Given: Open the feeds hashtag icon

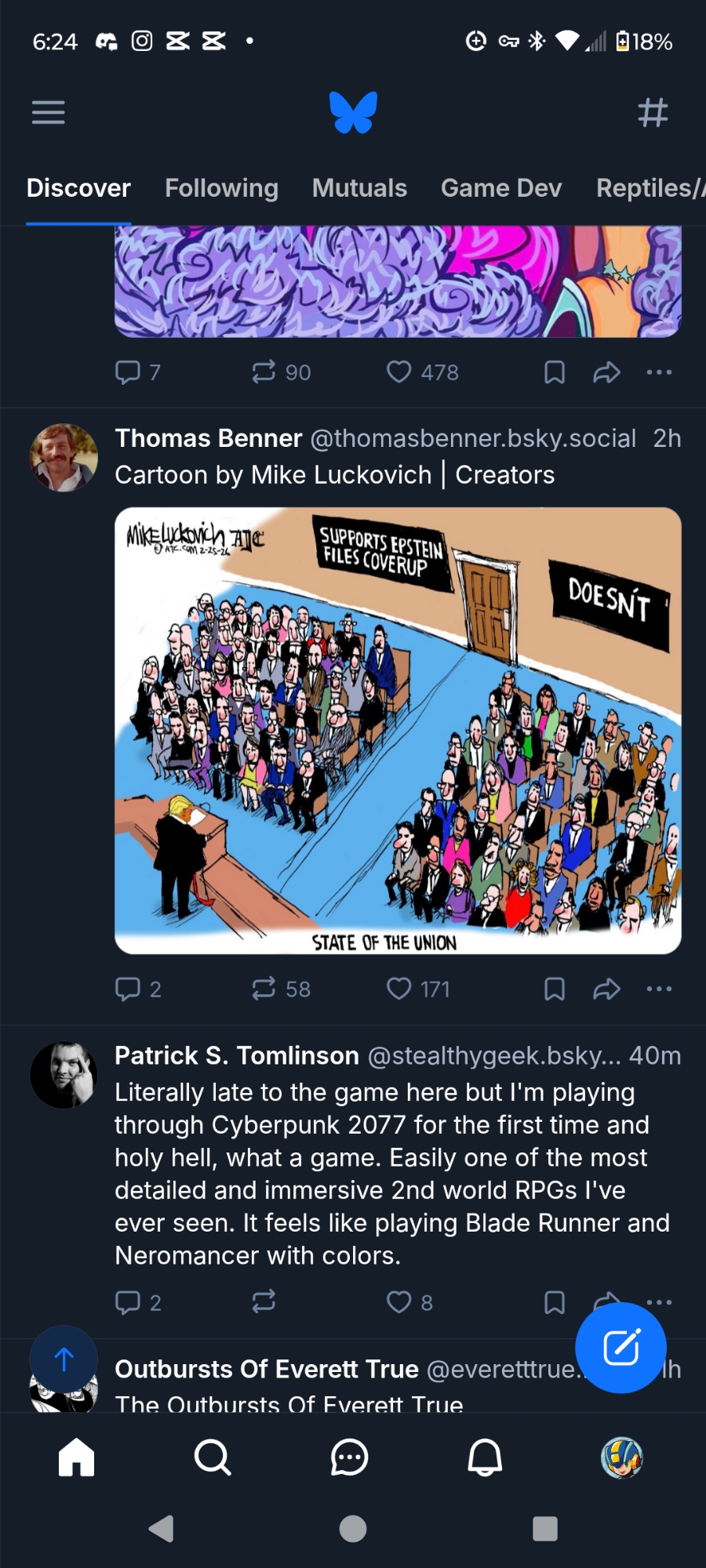Looking at the screenshot, I should pos(653,112).
